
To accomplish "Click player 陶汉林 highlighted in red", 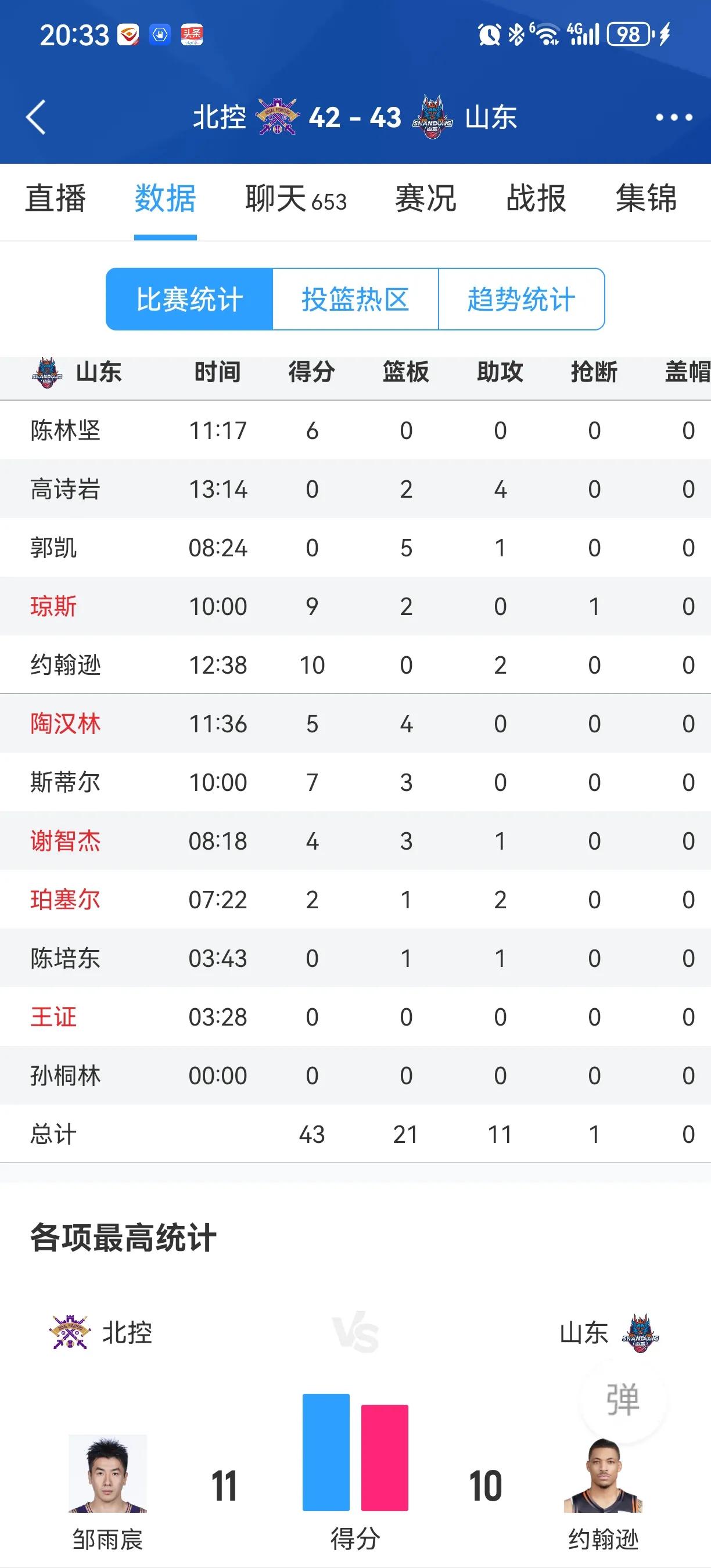I will [x=66, y=723].
